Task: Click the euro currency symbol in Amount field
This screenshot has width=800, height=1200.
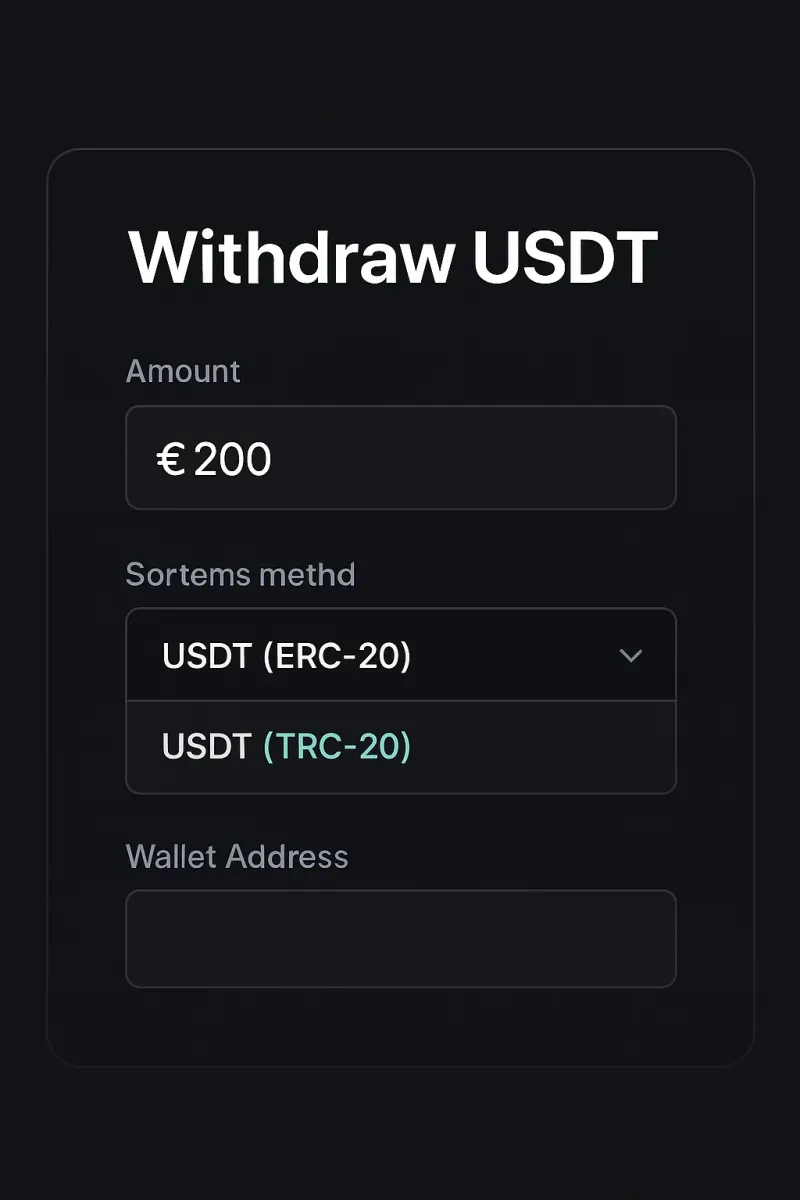Action: tap(172, 458)
